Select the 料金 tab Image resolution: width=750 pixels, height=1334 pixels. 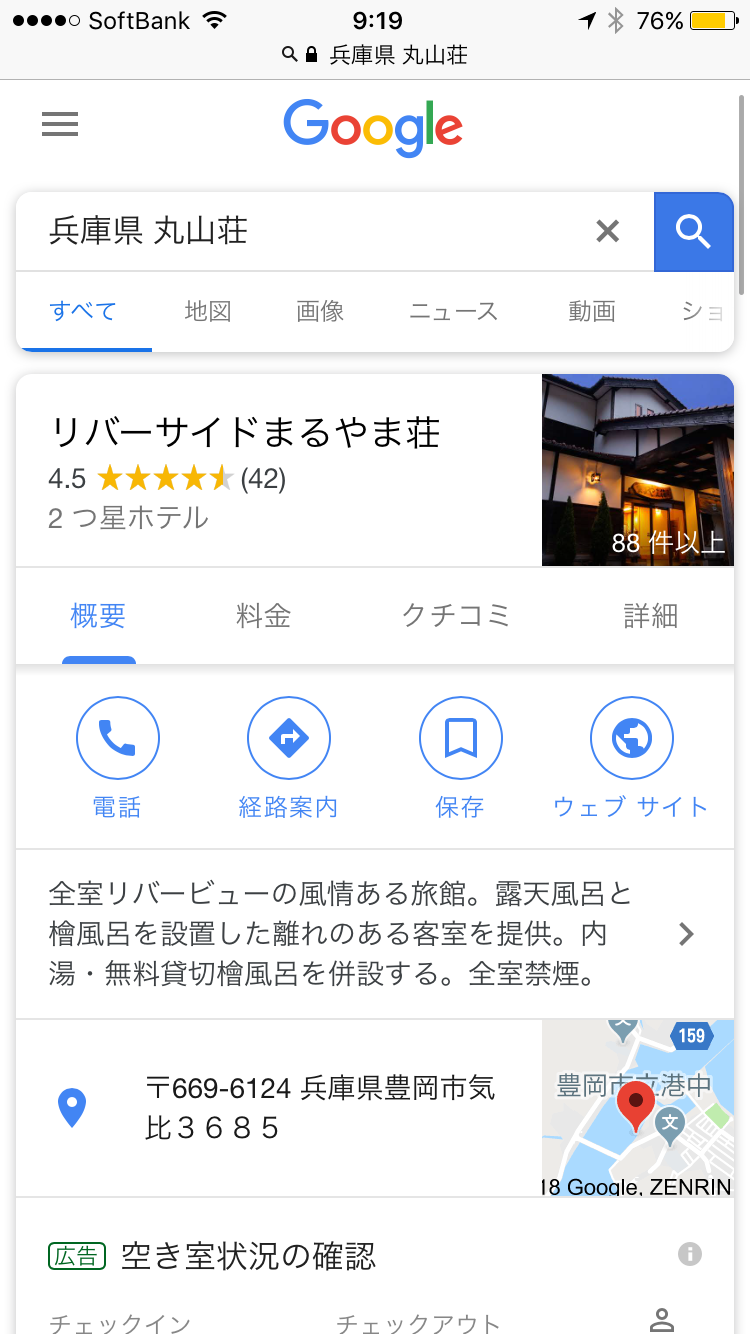[263, 616]
